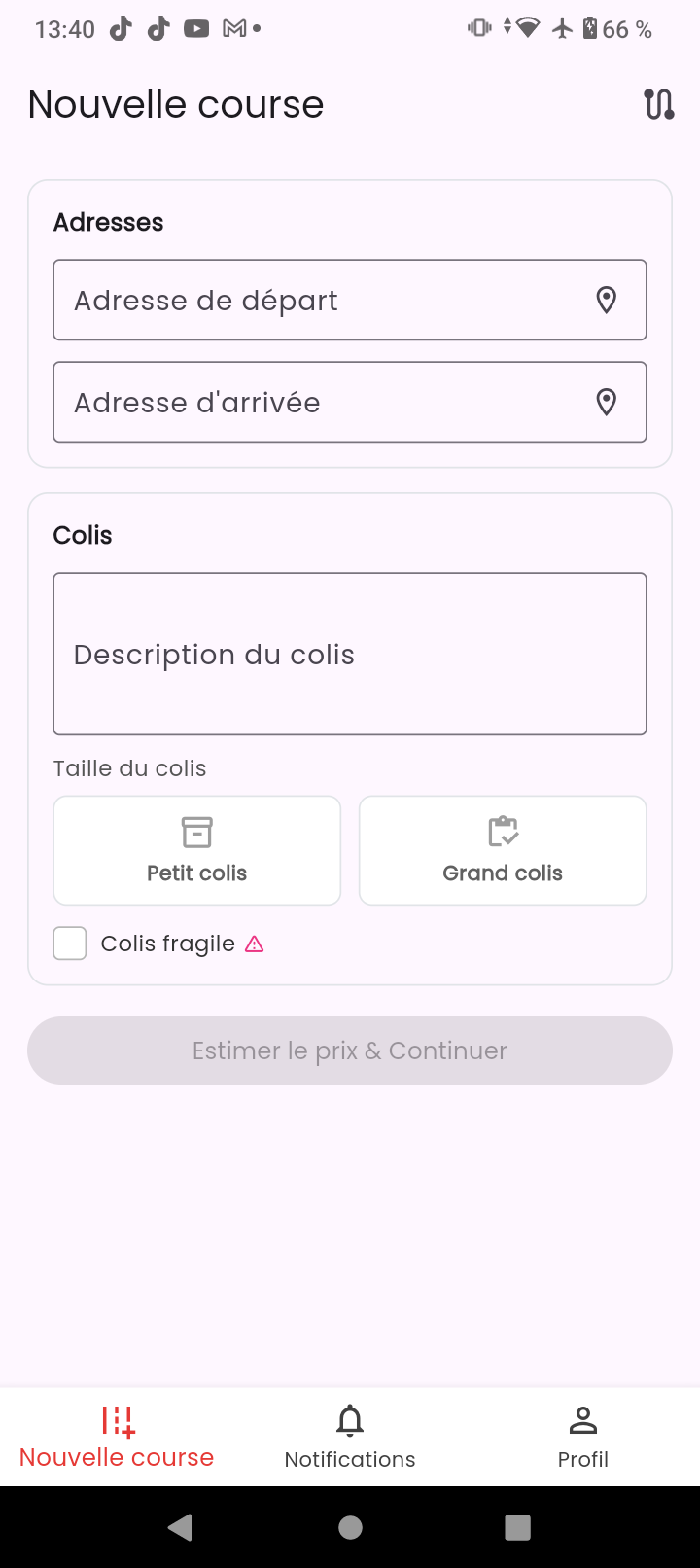Click the Estimer le prix & Continuer button
Image resolution: width=700 pixels, height=1568 pixels.
pos(350,1051)
